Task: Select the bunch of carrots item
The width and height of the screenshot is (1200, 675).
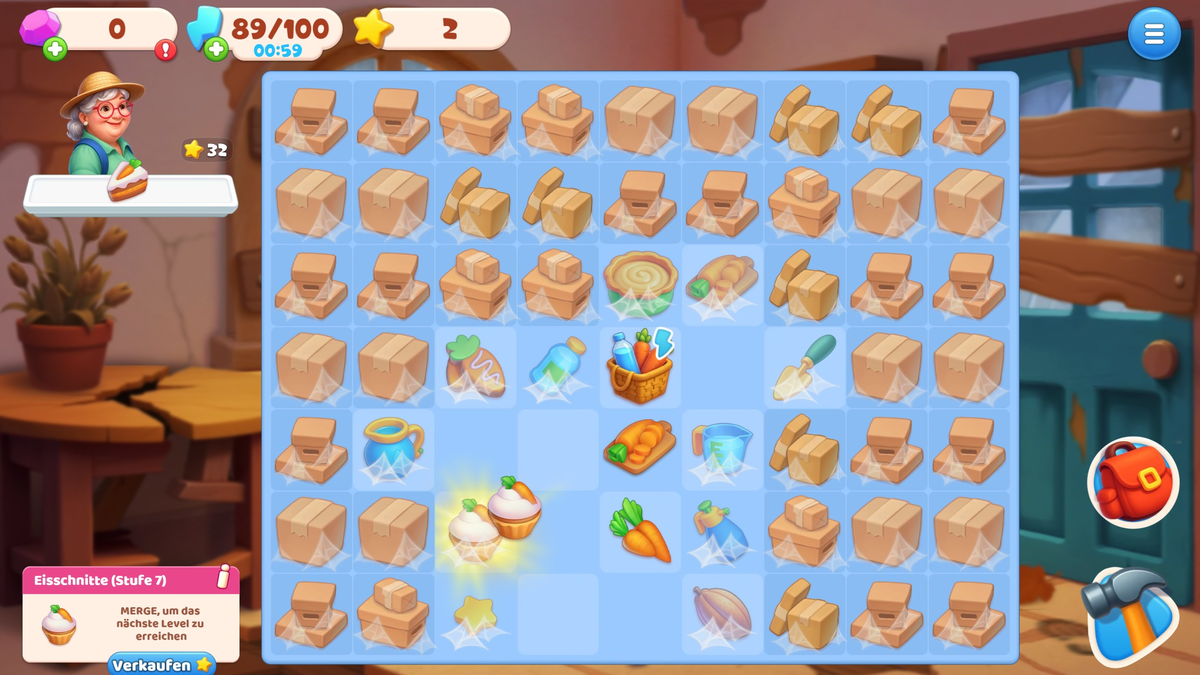Action: click(640, 530)
